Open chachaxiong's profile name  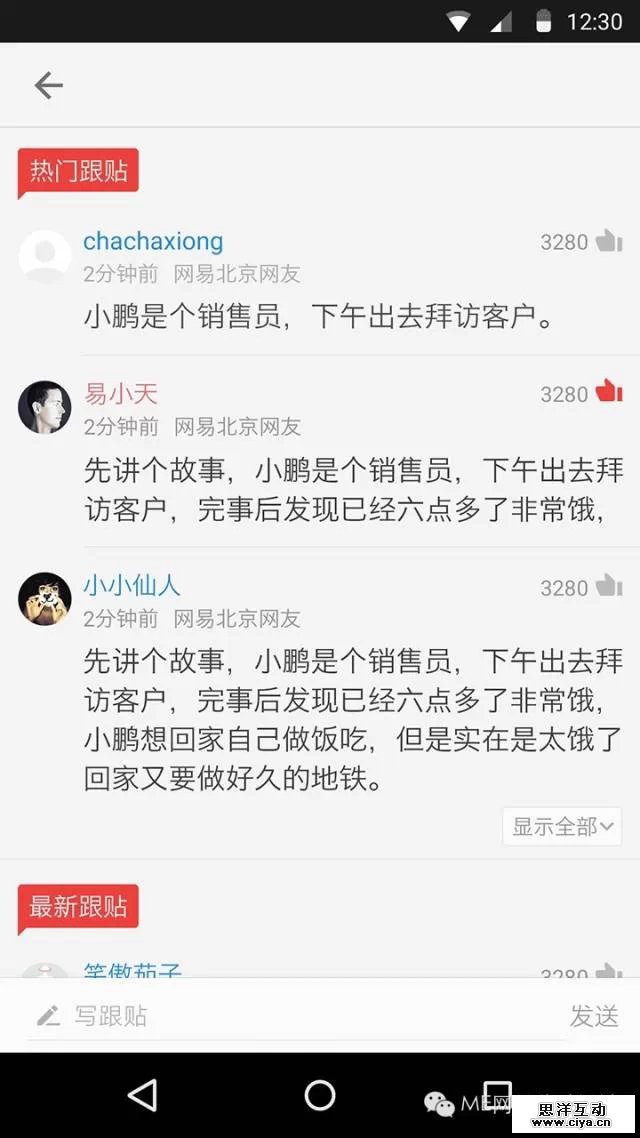[x=153, y=241]
